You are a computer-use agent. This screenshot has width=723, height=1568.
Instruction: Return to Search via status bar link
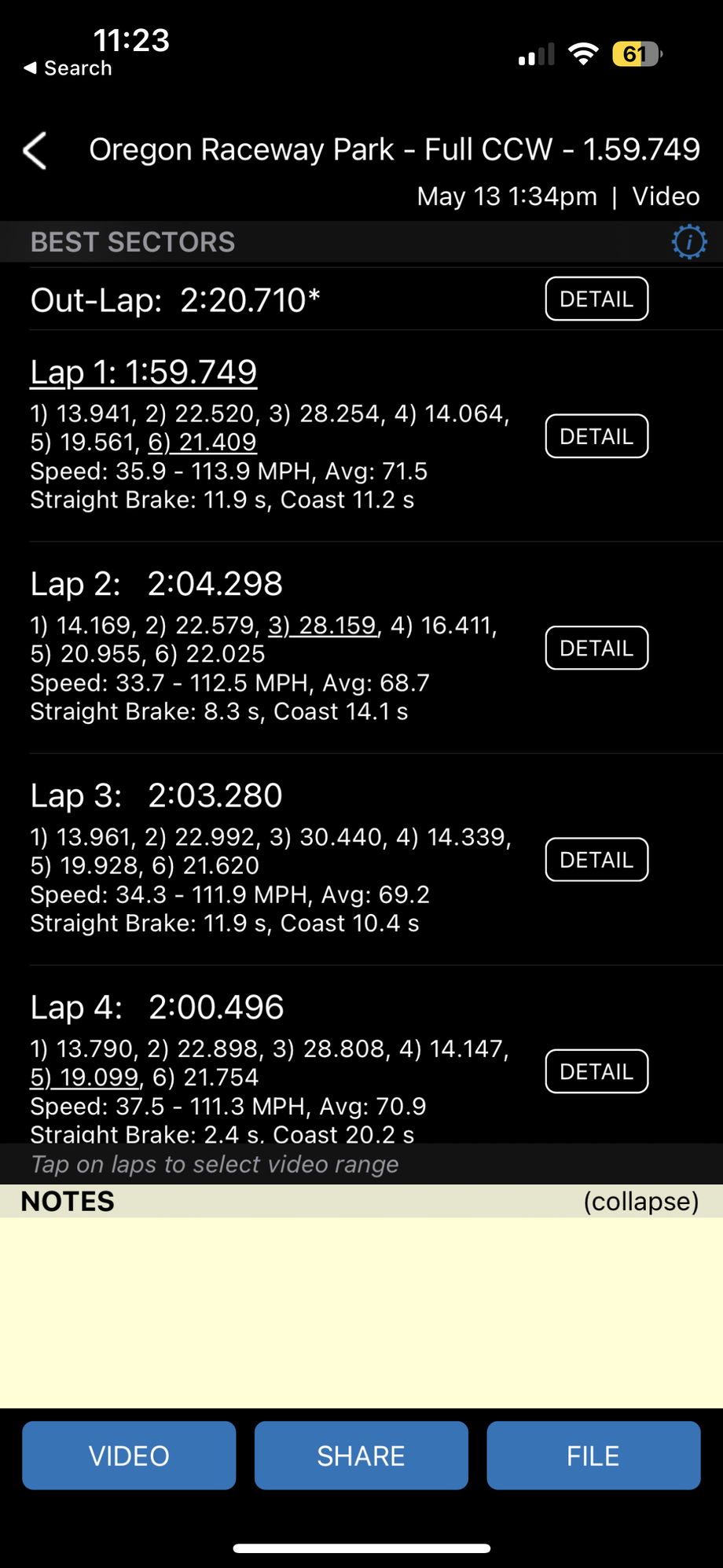coord(68,68)
